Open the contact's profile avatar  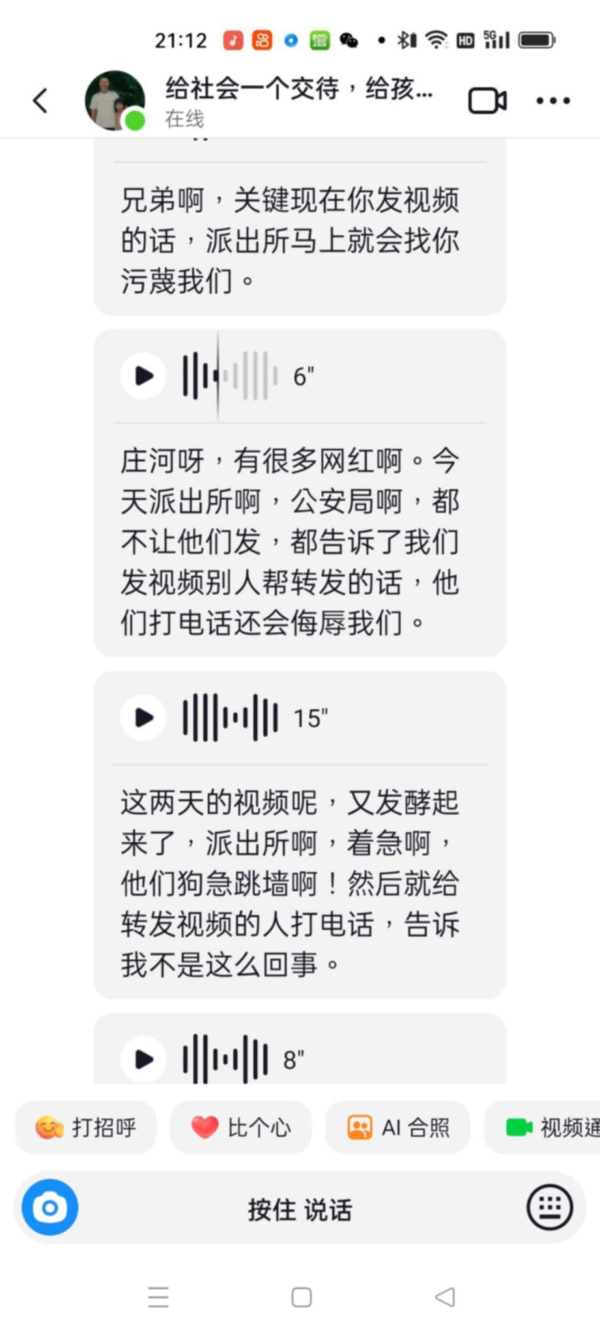(115, 100)
